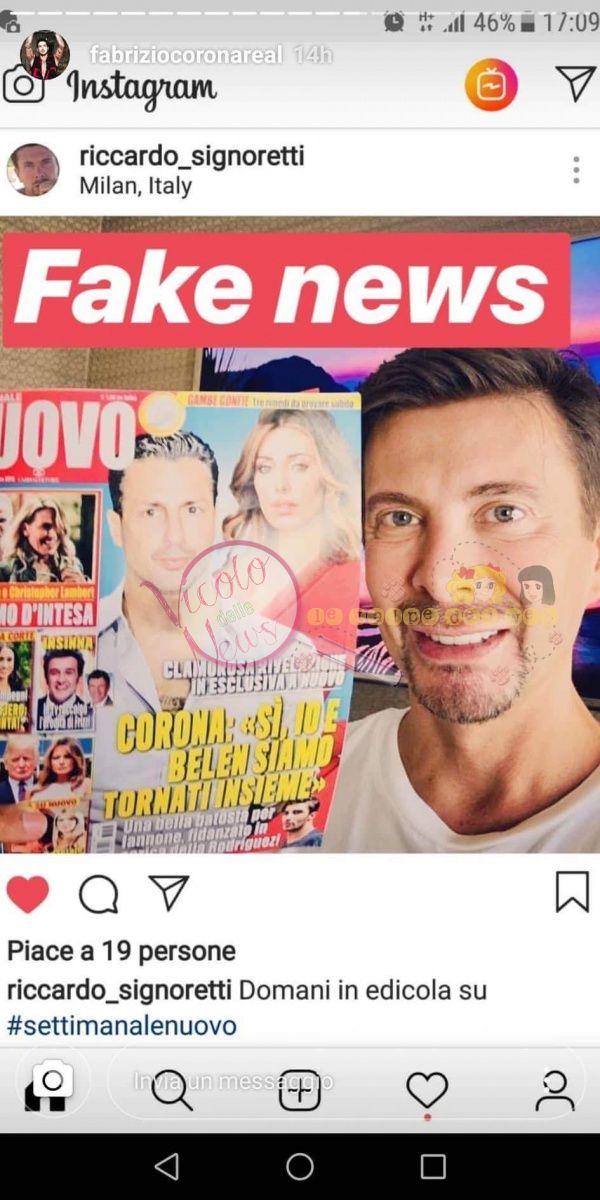Return to the Android home screen
The height and width of the screenshot is (1200, 600).
300,1166
